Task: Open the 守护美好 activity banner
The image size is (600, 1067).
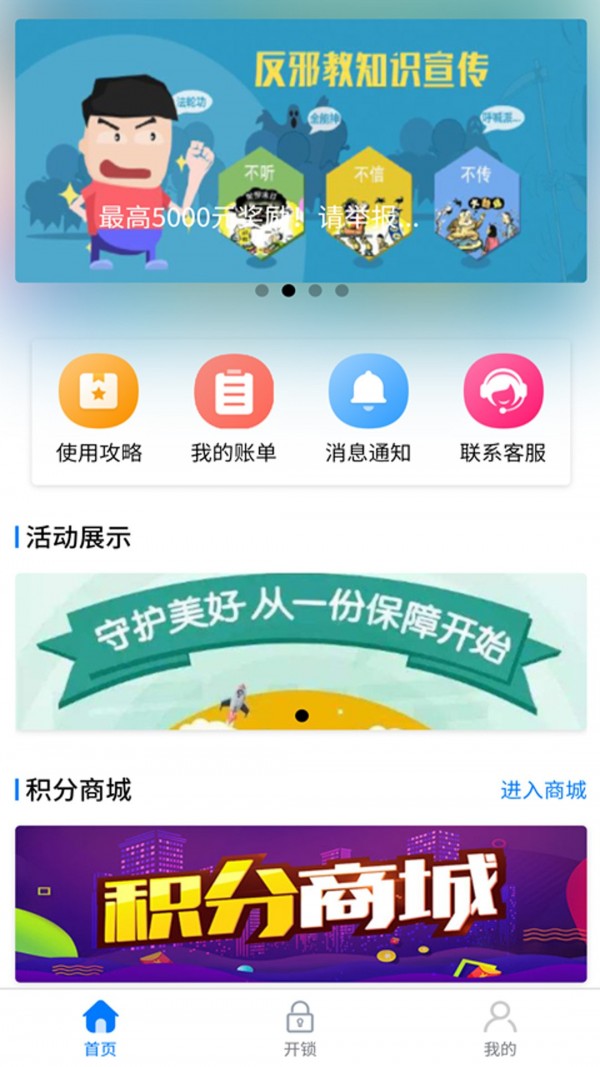Action: (x=300, y=651)
